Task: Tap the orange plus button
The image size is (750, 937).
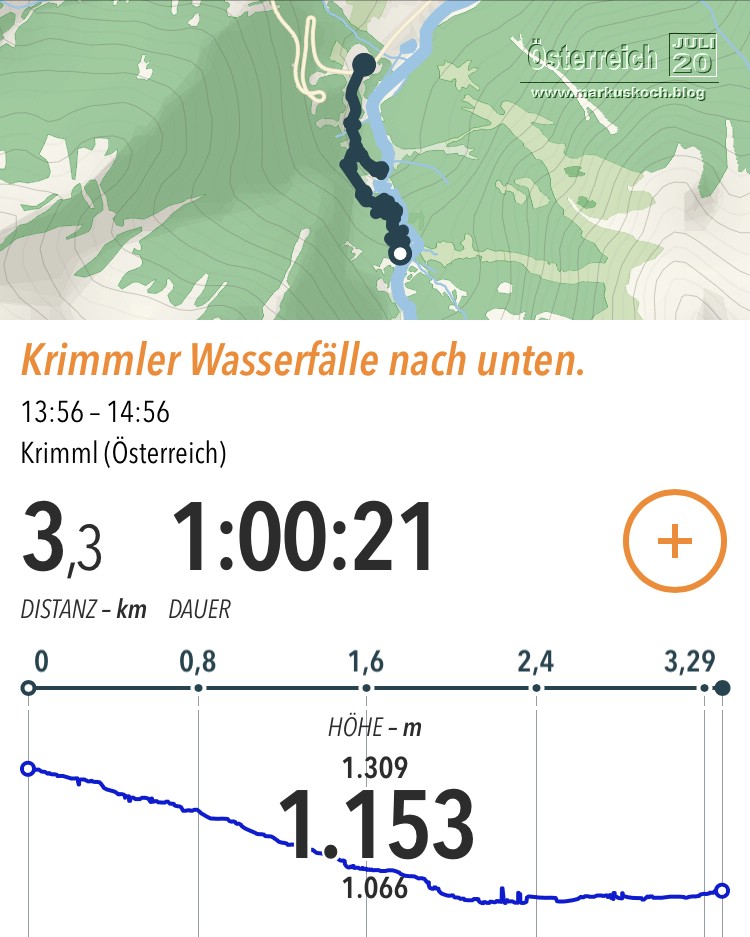Action: (x=674, y=541)
